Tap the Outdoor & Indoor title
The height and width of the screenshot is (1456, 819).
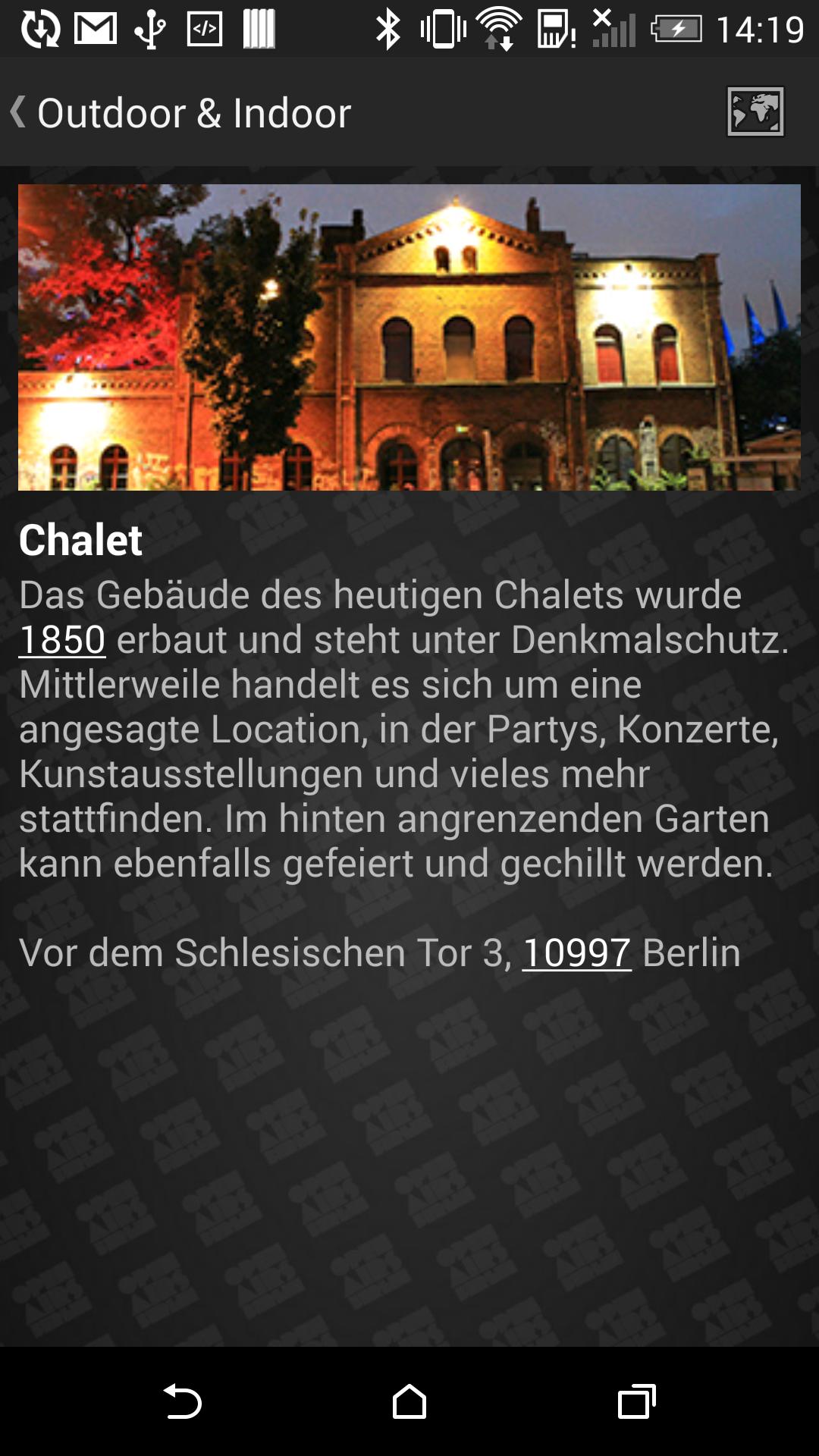pyautogui.click(x=193, y=112)
